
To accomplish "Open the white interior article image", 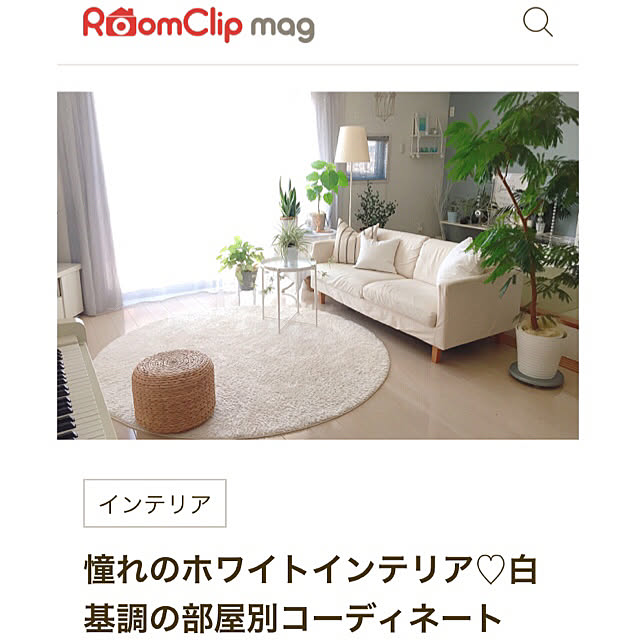I will click(318, 266).
